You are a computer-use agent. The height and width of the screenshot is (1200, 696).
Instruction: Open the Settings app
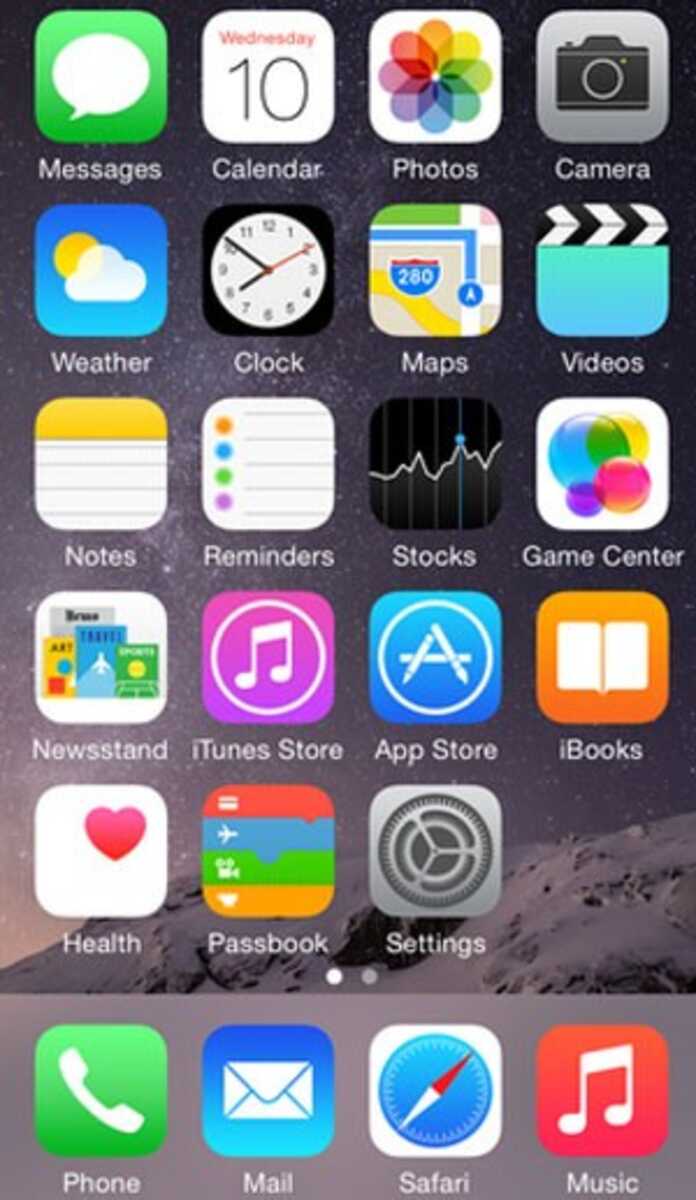[x=435, y=851]
